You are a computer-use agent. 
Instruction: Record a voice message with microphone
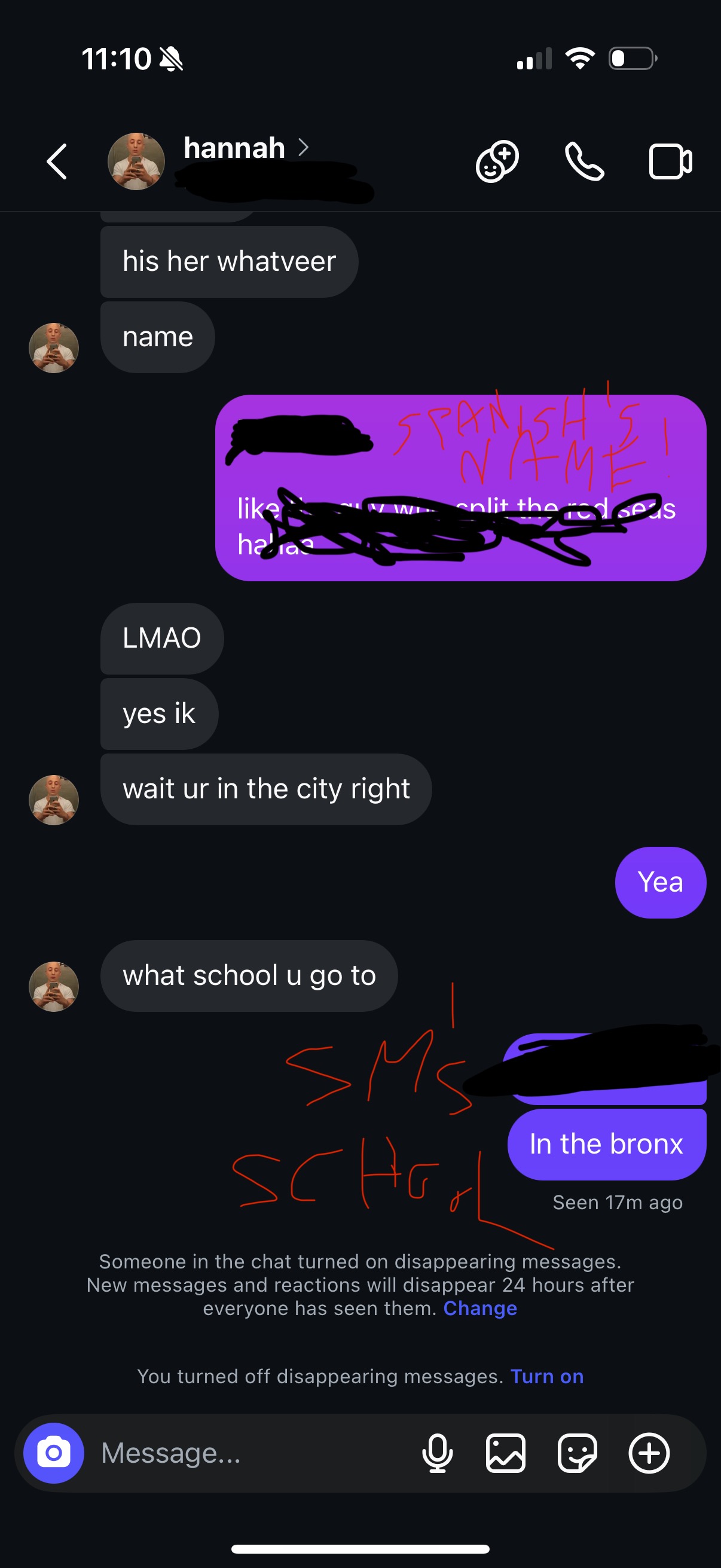[437, 1453]
